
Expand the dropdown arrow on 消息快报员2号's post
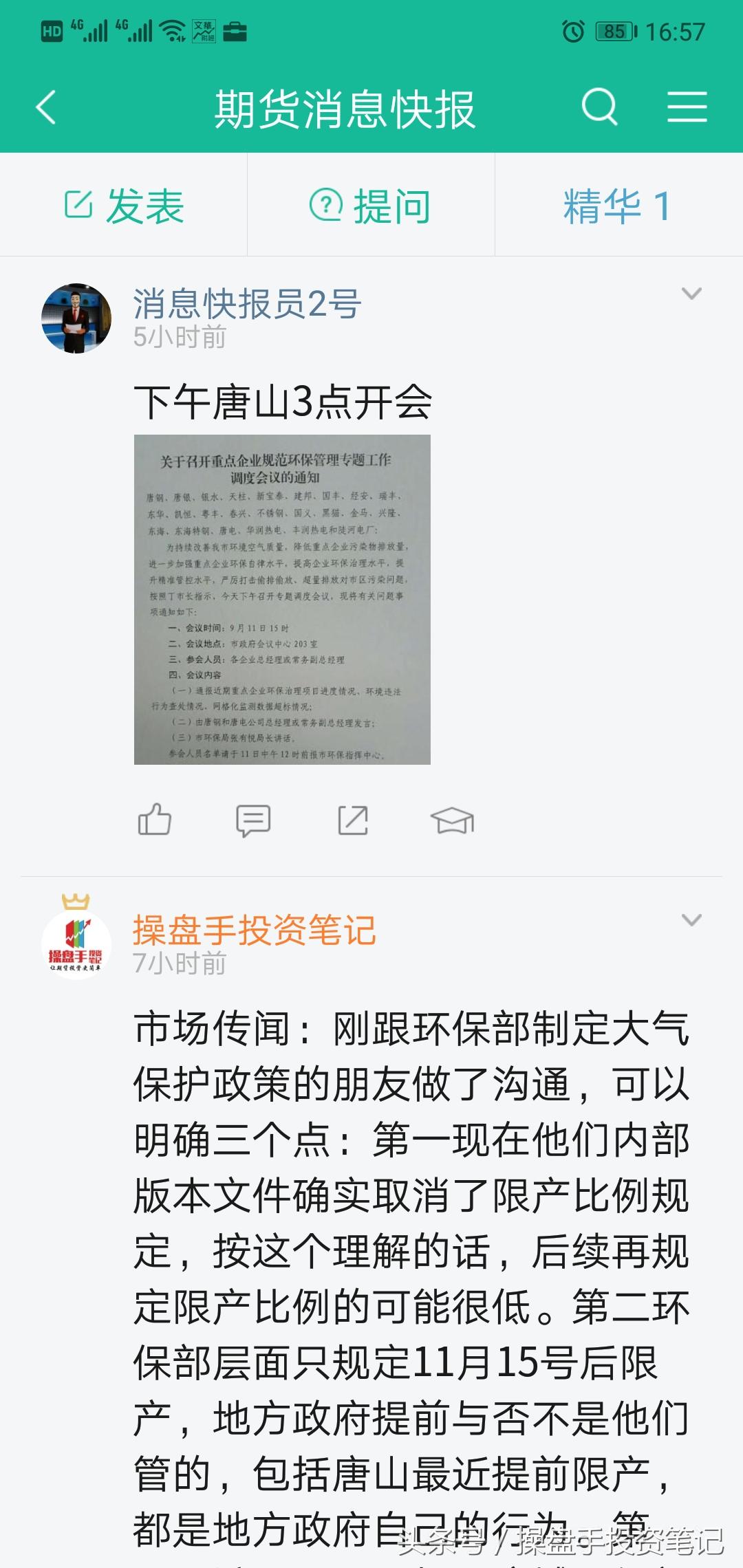[691, 294]
